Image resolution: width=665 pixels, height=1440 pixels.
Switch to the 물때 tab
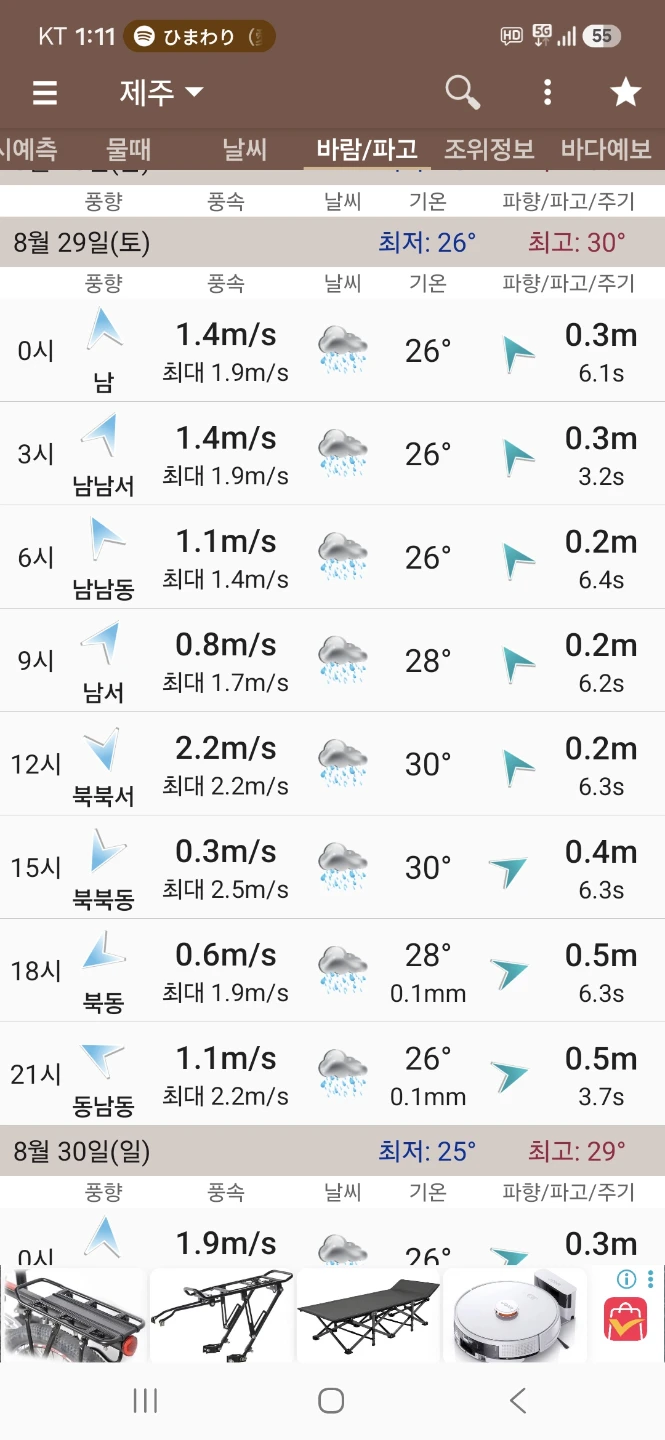(x=129, y=150)
